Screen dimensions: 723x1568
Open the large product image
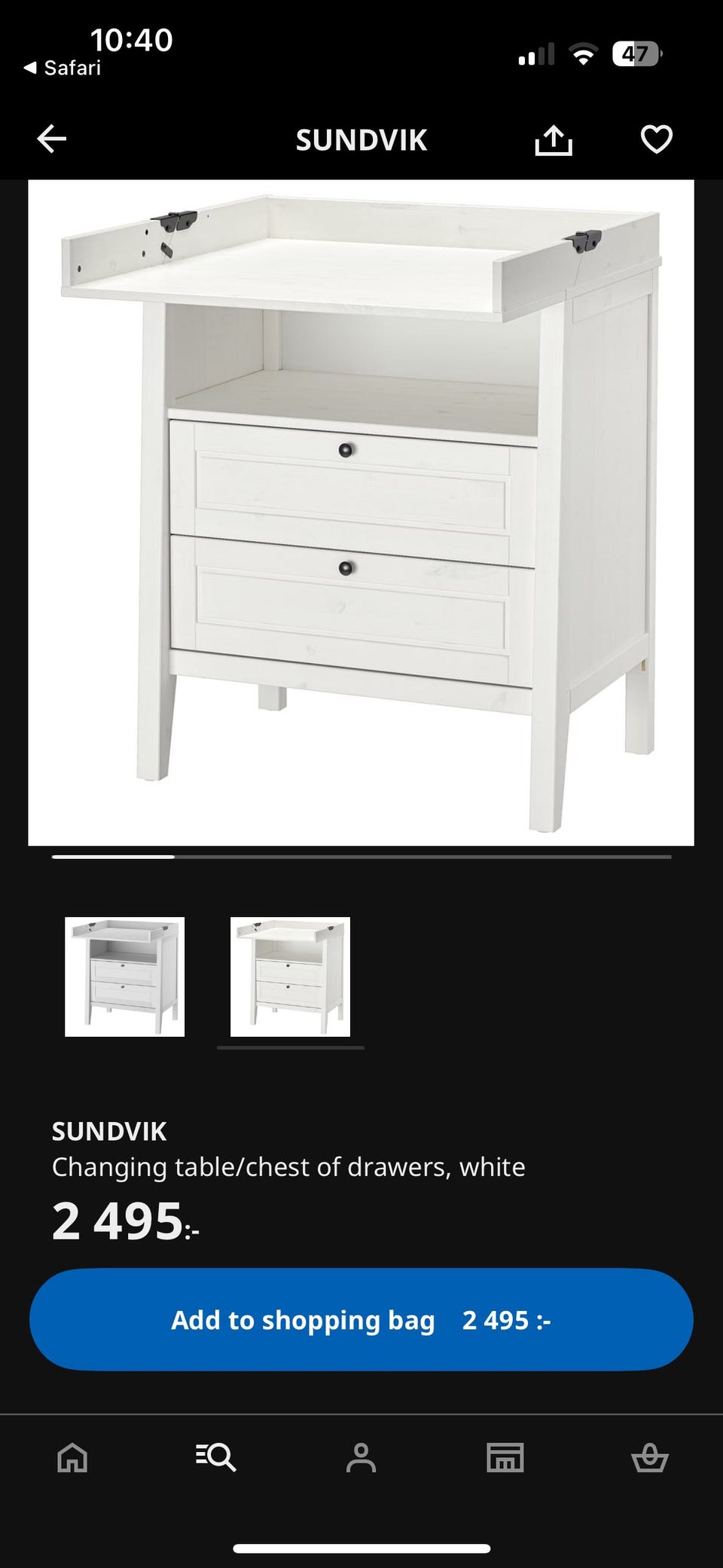tap(361, 512)
